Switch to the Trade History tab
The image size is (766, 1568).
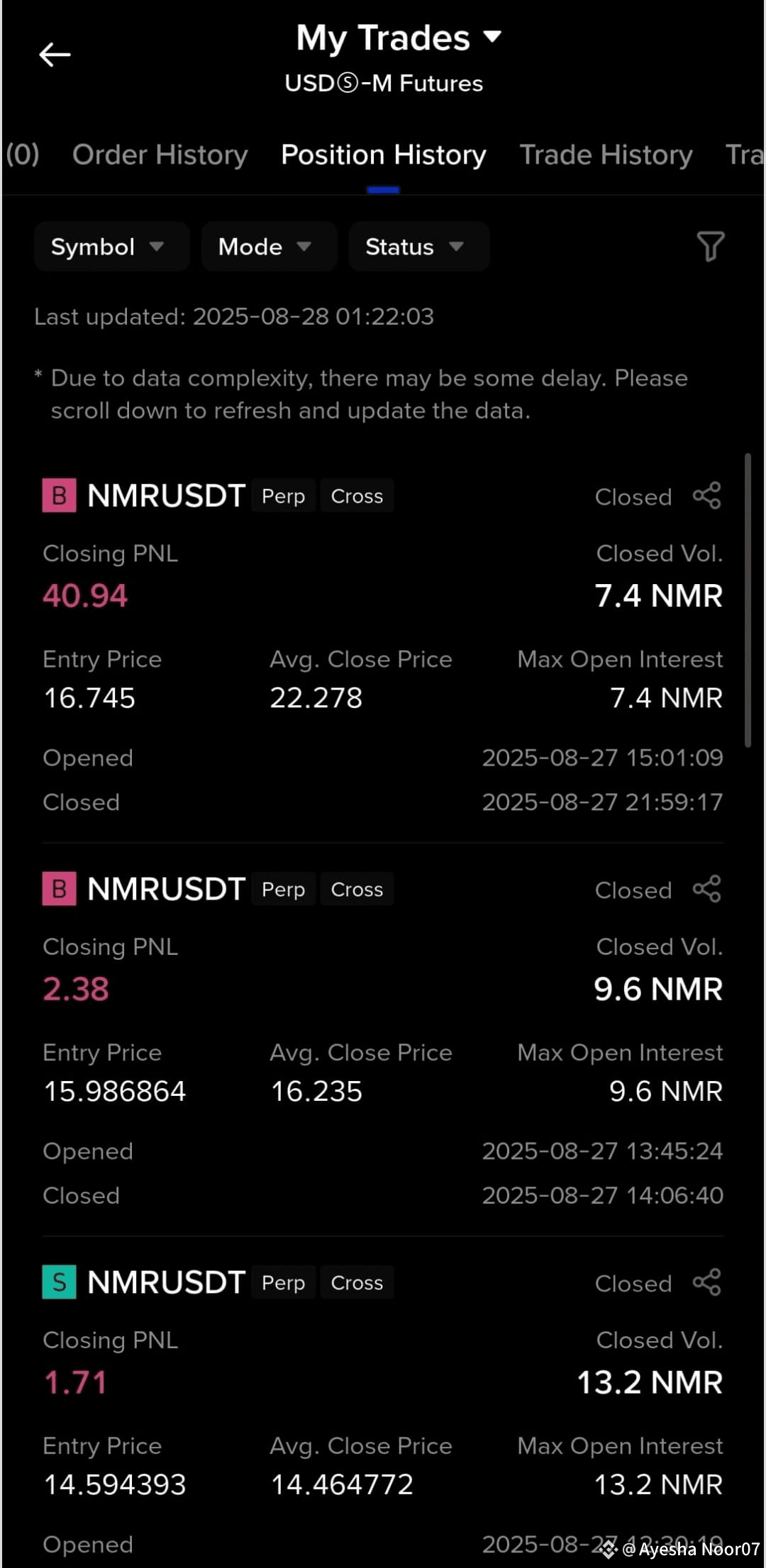[606, 155]
